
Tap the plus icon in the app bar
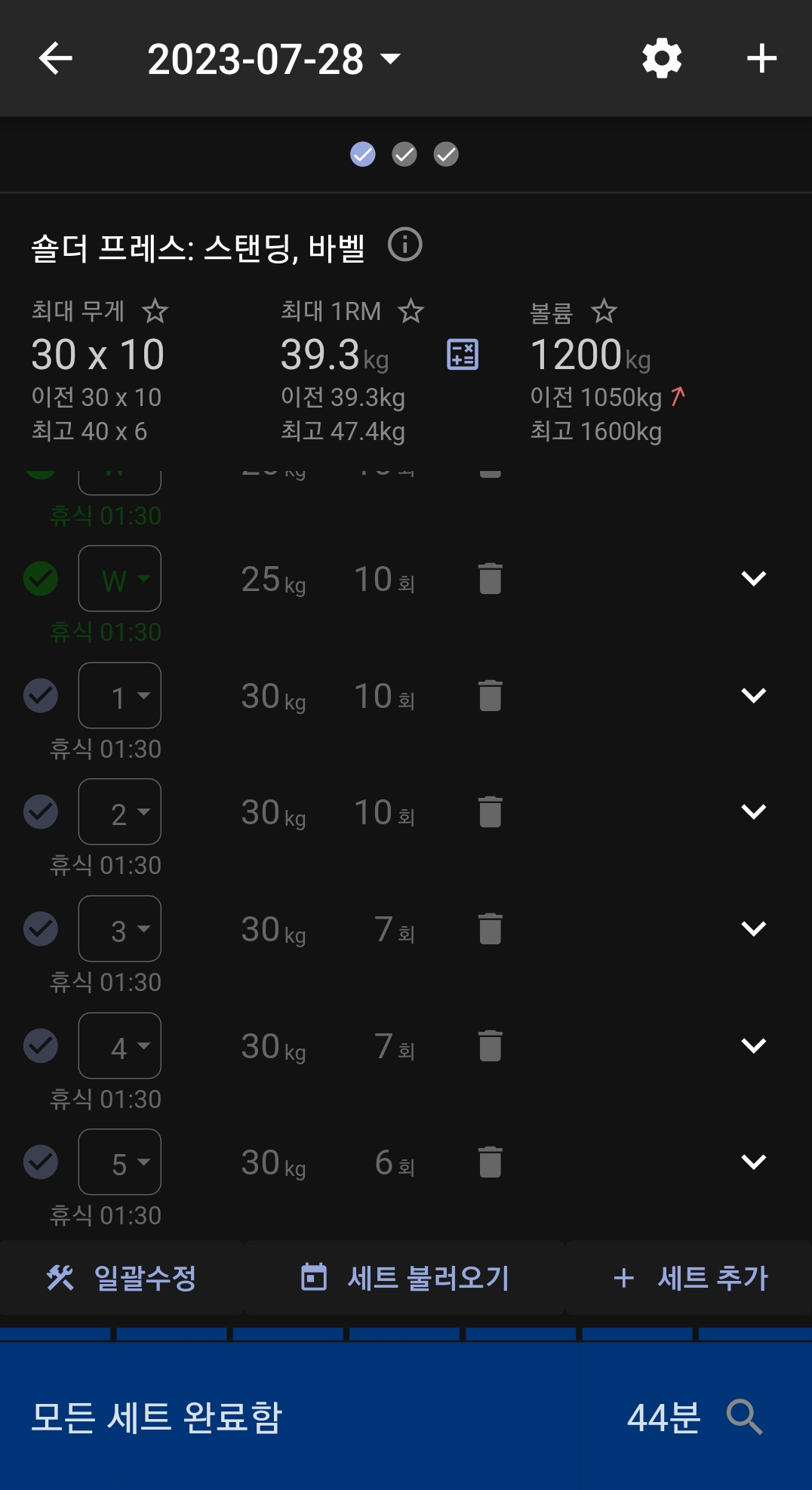point(761,58)
